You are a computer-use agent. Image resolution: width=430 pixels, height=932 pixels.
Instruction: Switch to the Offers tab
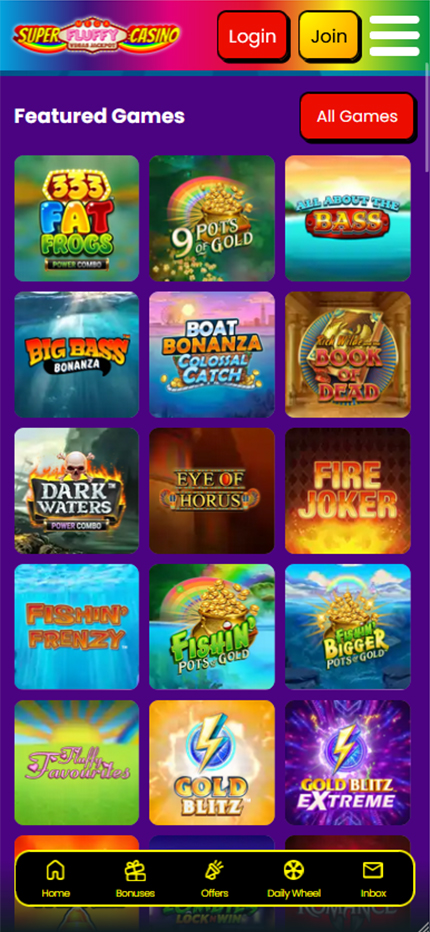(x=215, y=879)
